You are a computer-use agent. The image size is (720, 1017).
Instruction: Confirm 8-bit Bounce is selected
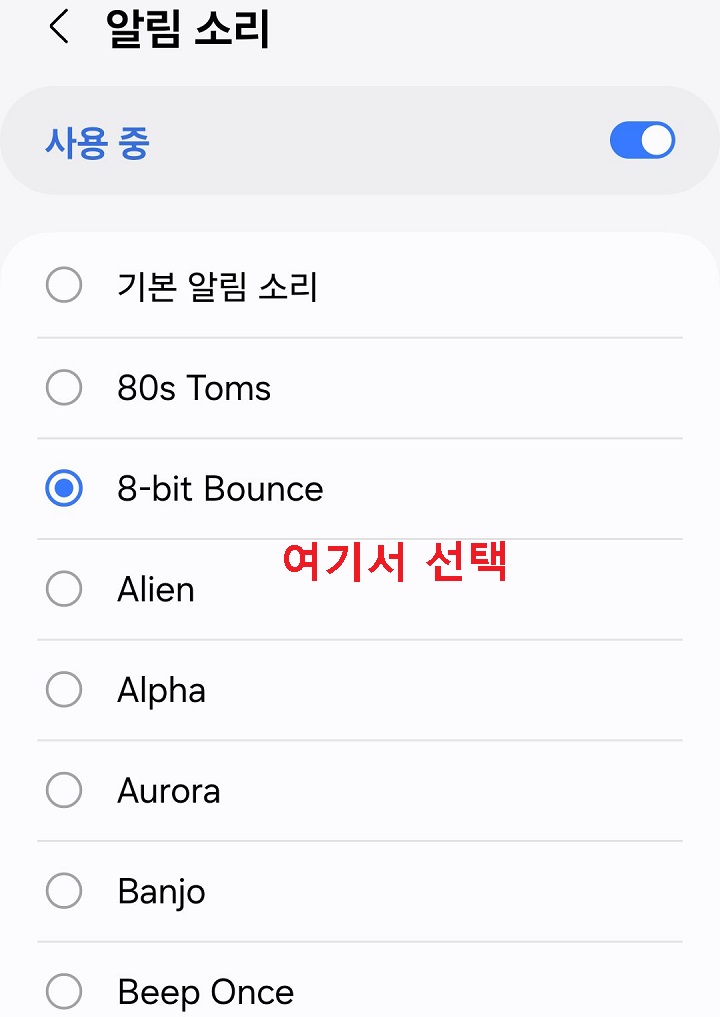pos(63,488)
